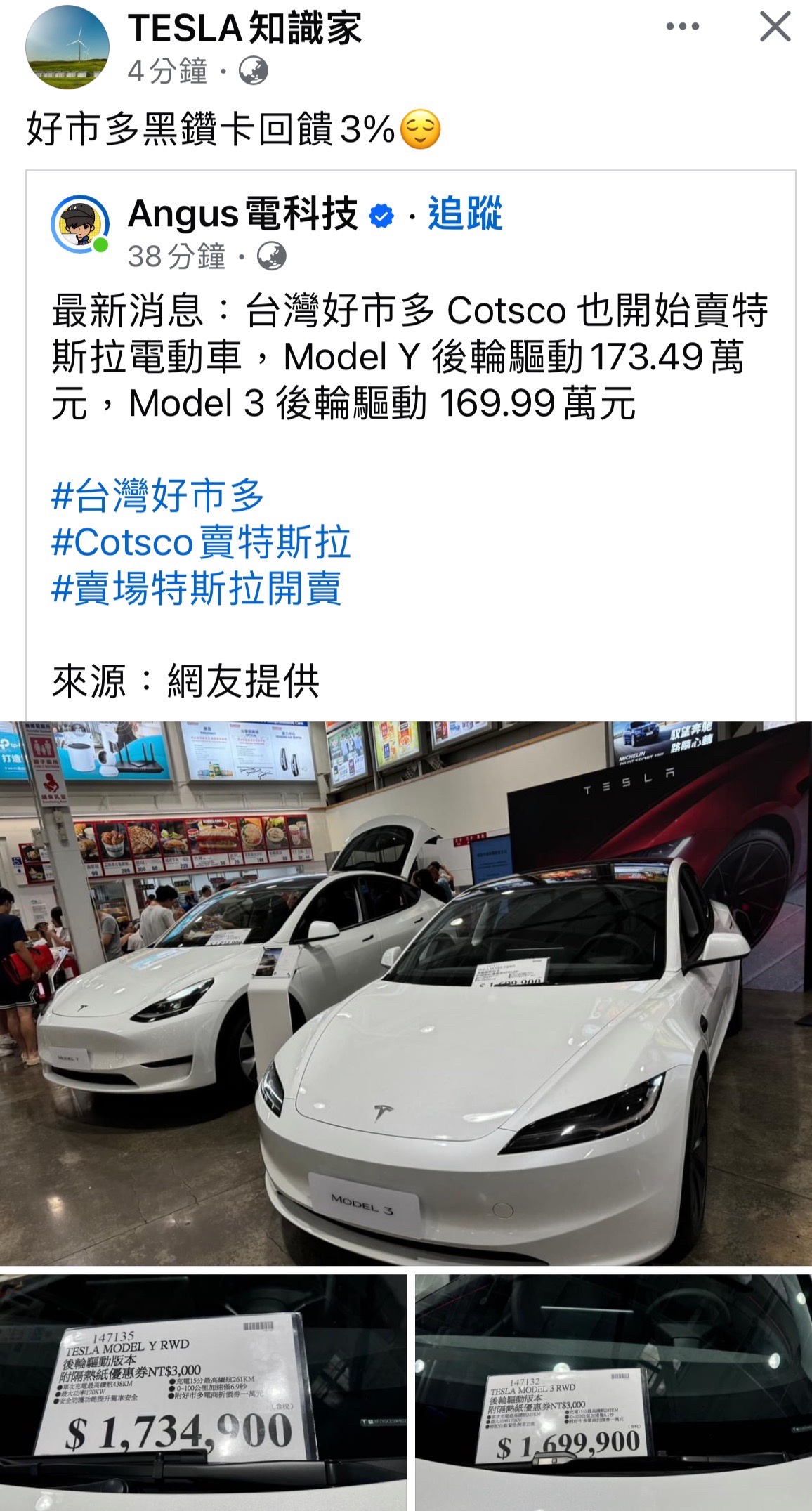Open the post's three-dot overflow menu
The width and height of the screenshot is (812, 1511).
pos(682,27)
